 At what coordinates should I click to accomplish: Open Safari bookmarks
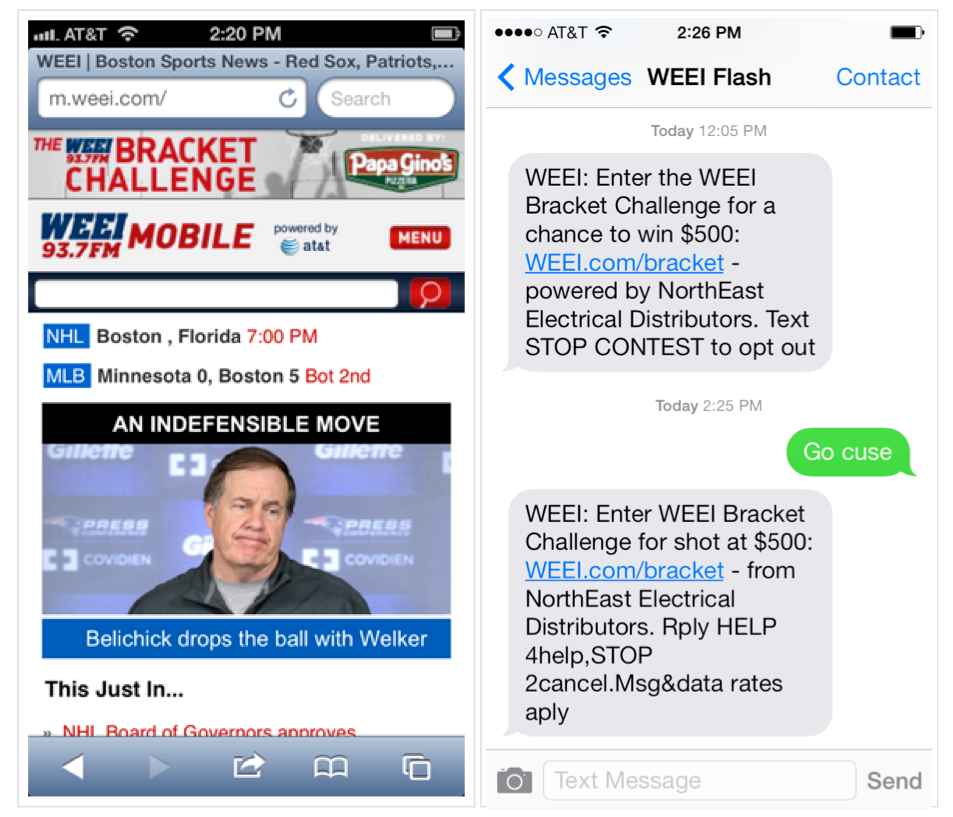pos(331,767)
